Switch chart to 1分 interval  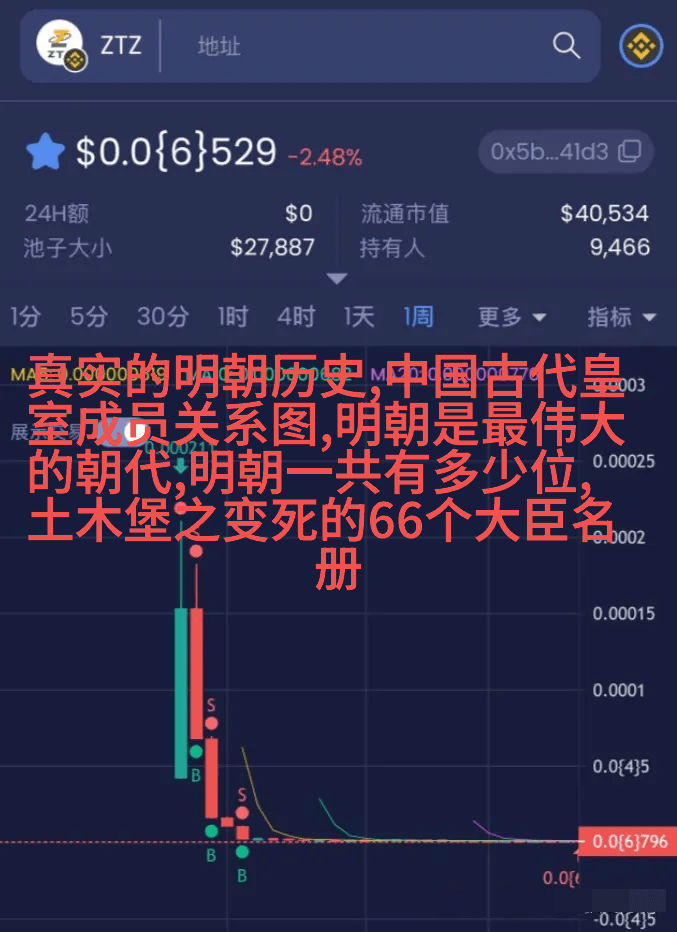click(x=26, y=318)
